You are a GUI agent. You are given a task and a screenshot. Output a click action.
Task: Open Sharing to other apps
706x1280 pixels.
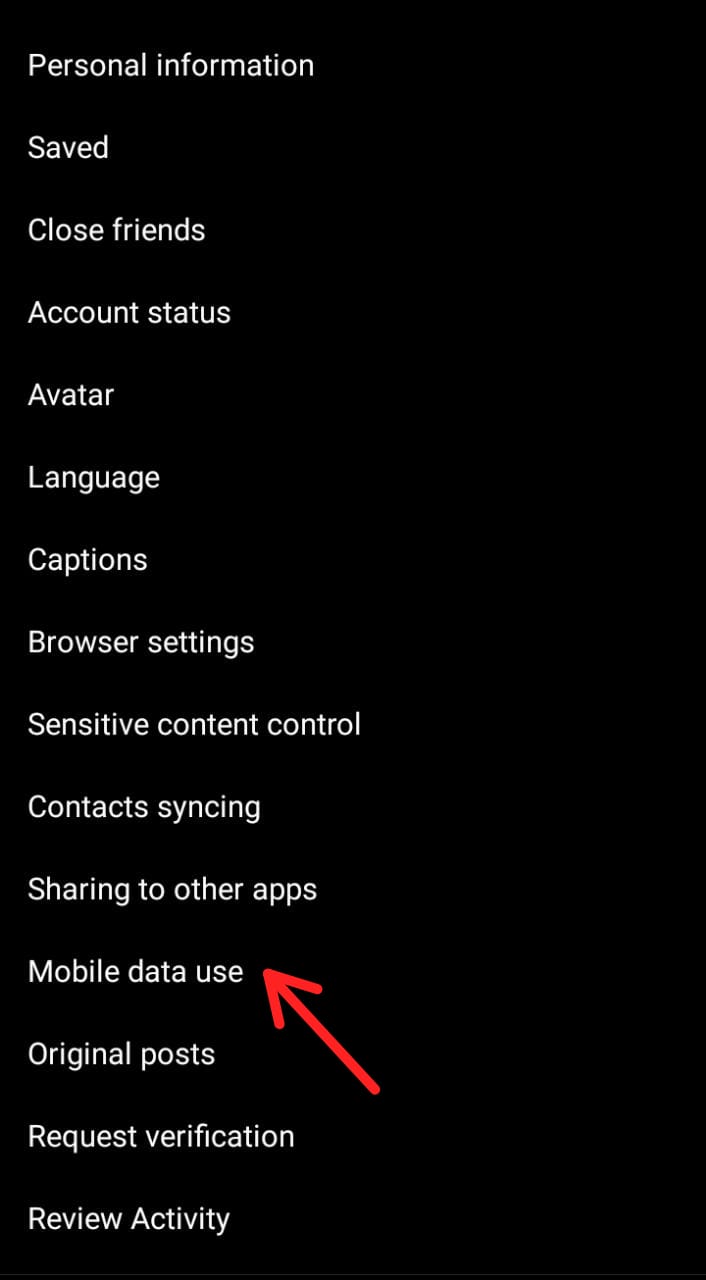(x=172, y=890)
